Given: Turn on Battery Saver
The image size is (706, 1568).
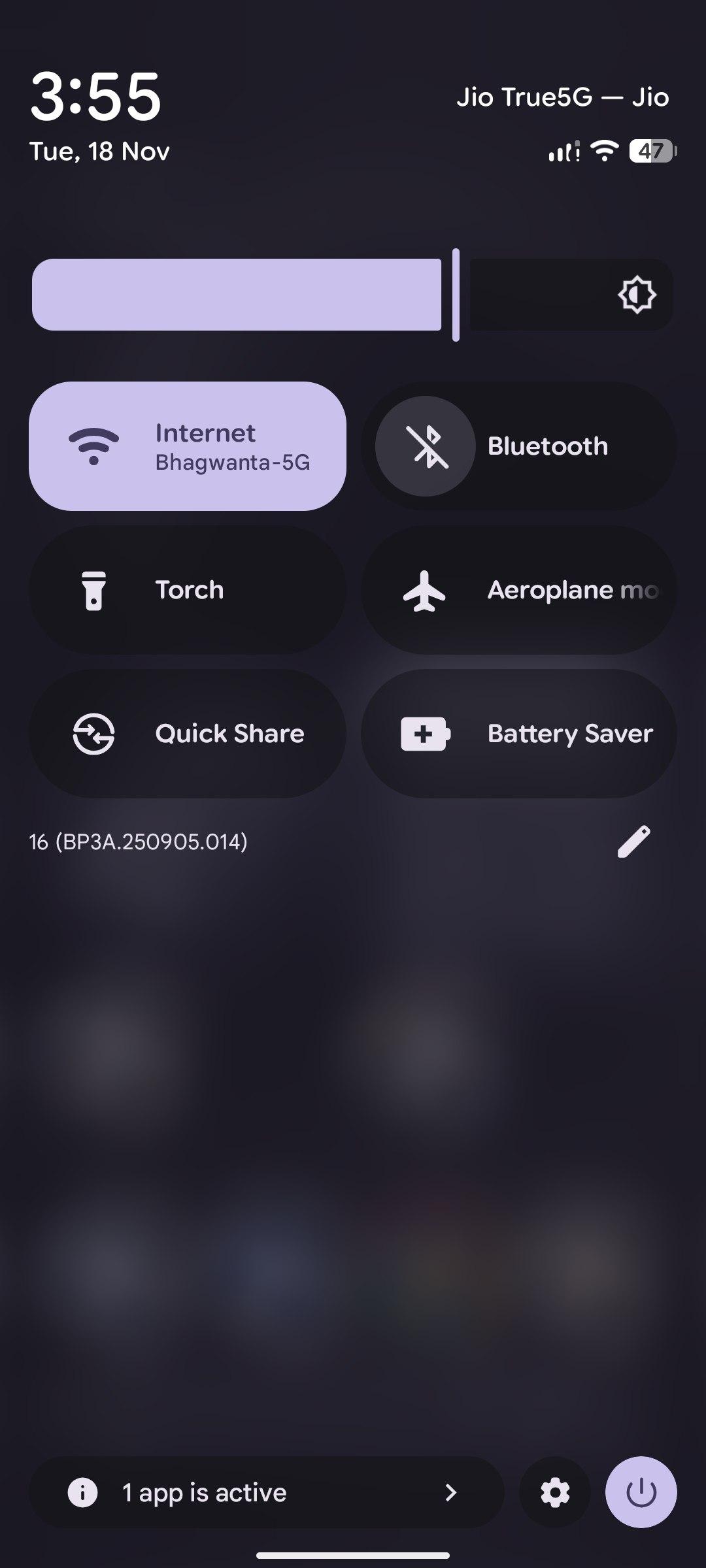Looking at the screenshot, I should tap(518, 734).
